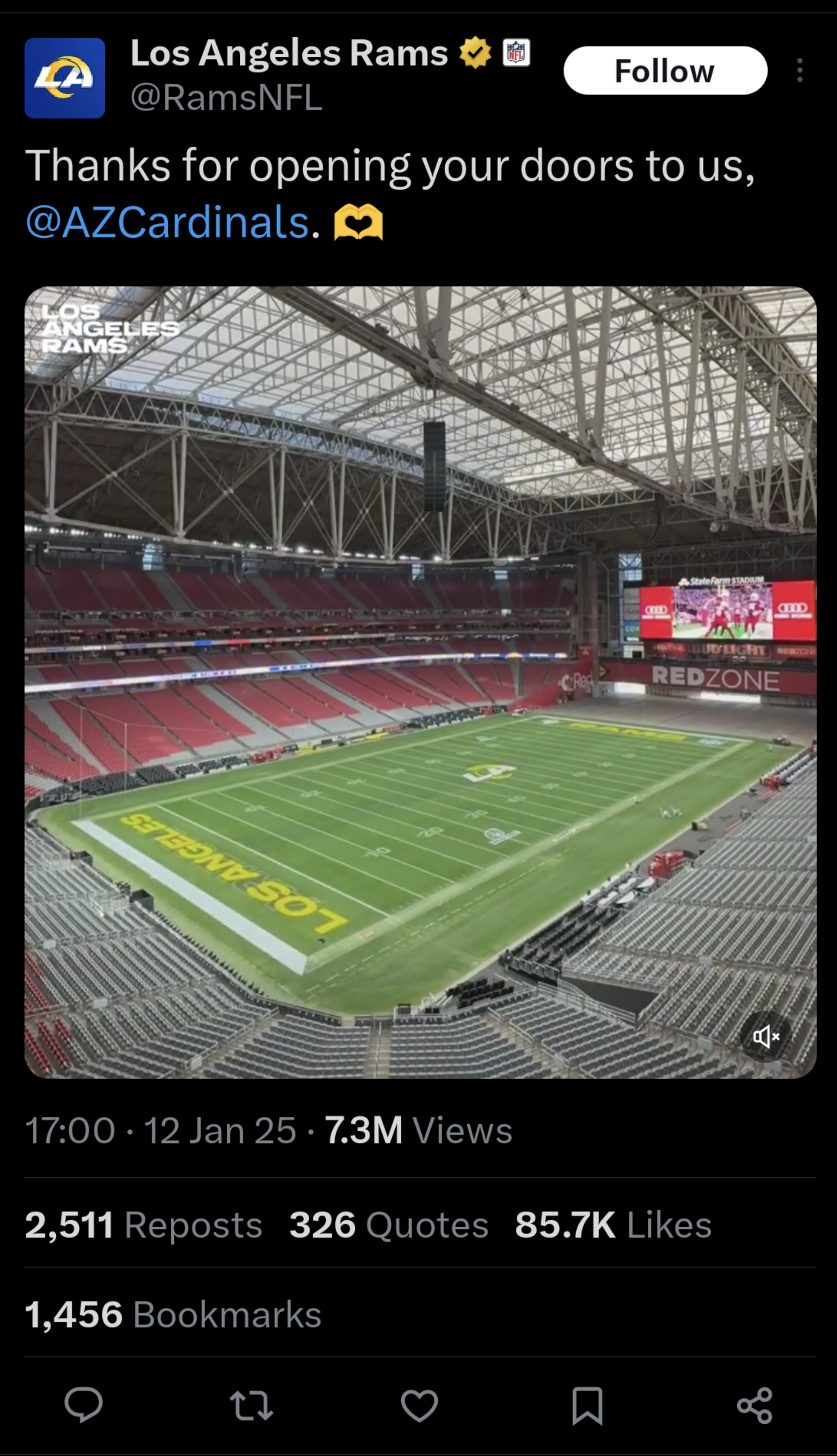The height and width of the screenshot is (1456, 837).
Task: Open the Rams profile picture
Action: (x=65, y=78)
